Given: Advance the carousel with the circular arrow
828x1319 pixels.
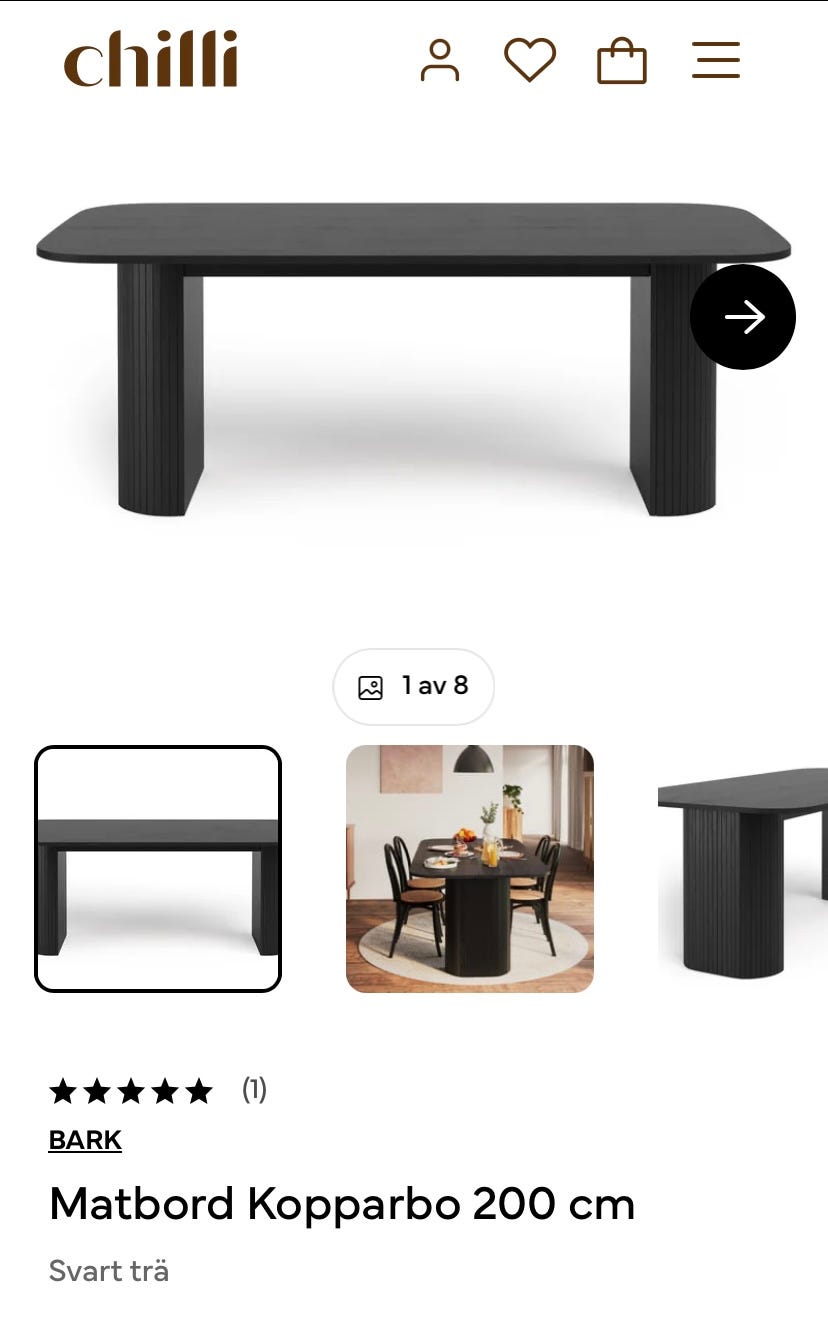Looking at the screenshot, I should (x=742, y=316).
